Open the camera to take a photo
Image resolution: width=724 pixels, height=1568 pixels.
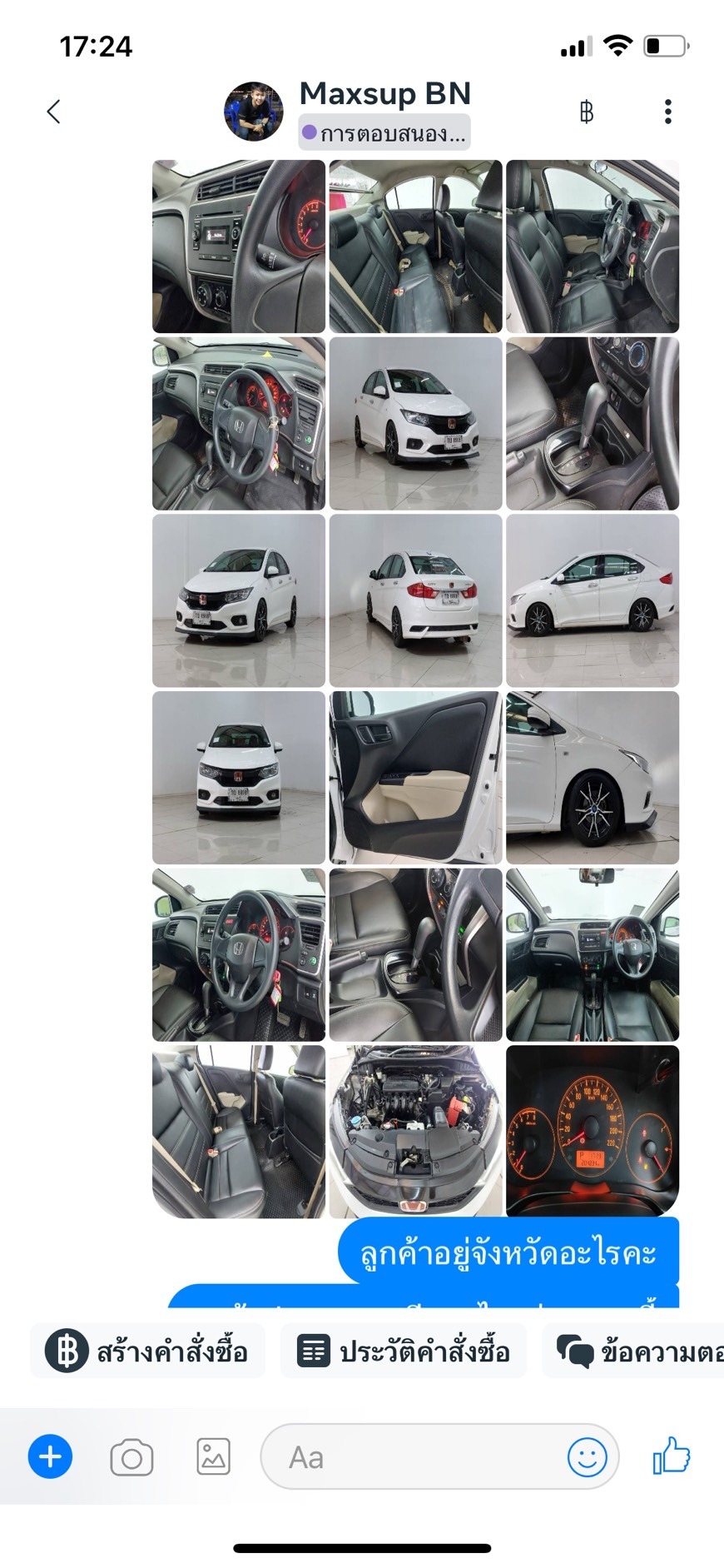tap(131, 1457)
